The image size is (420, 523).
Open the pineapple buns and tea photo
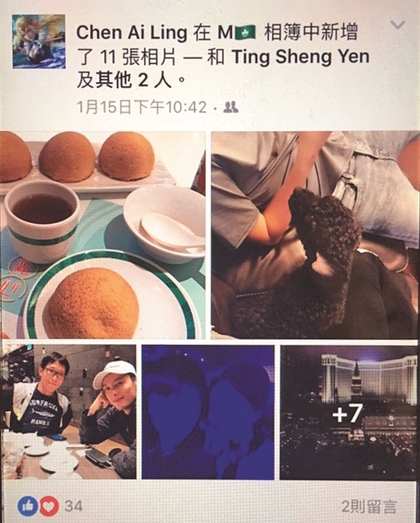103,235
